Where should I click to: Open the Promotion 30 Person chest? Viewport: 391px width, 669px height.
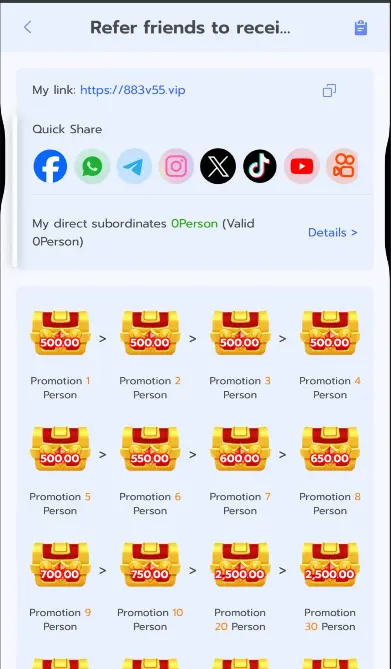(x=330, y=564)
